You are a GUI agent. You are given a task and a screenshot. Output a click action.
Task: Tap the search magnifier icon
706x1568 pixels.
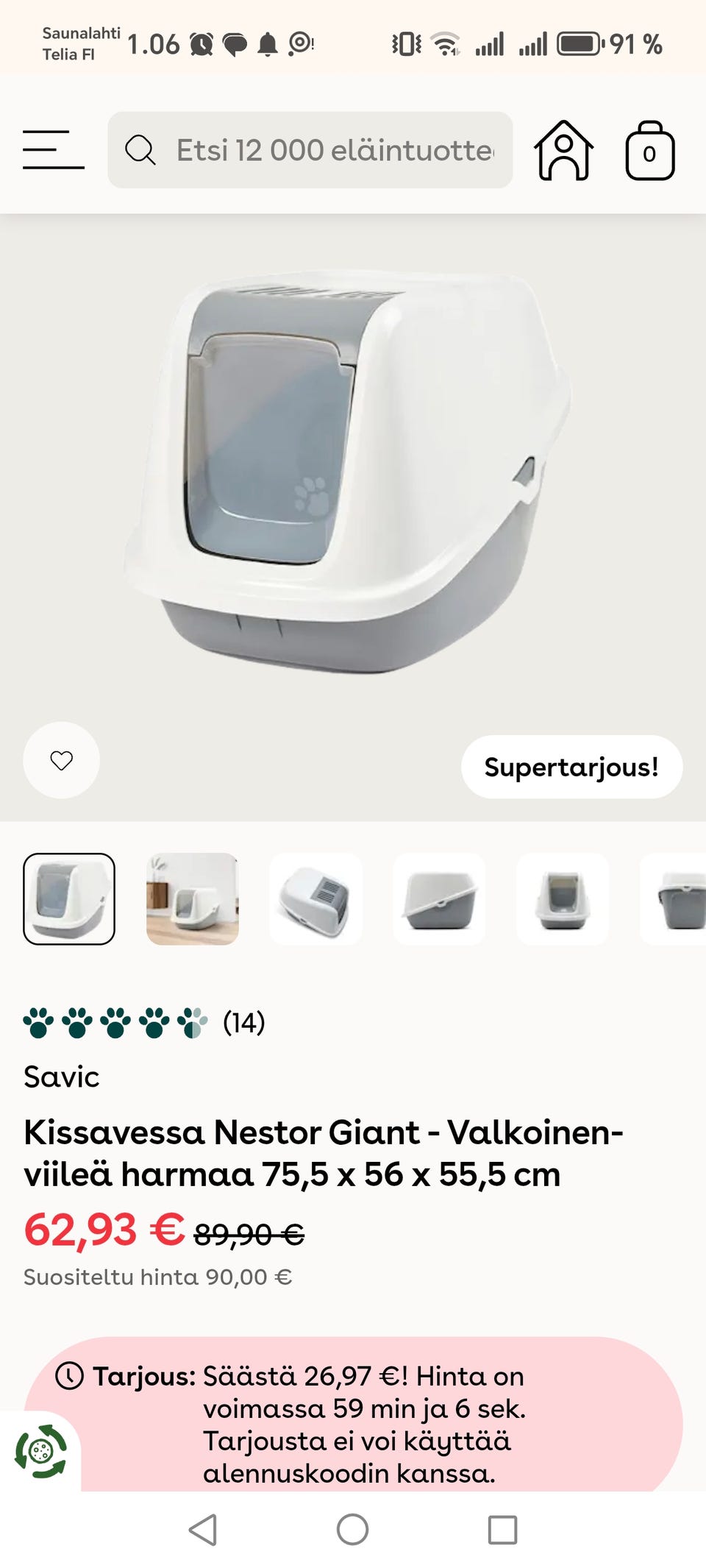click(x=140, y=151)
